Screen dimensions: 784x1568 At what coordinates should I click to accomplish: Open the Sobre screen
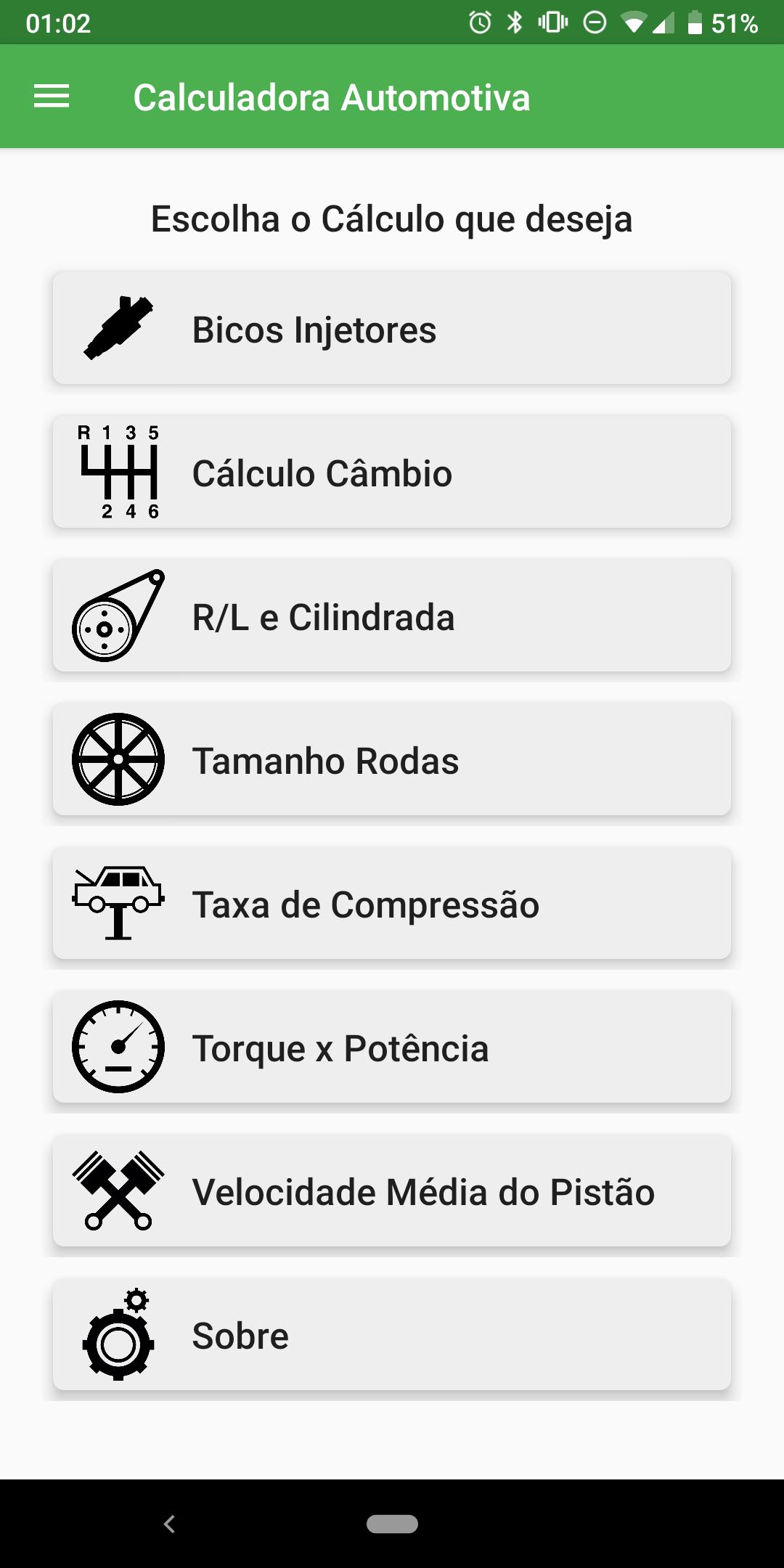pyautogui.click(x=392, y=1334)
